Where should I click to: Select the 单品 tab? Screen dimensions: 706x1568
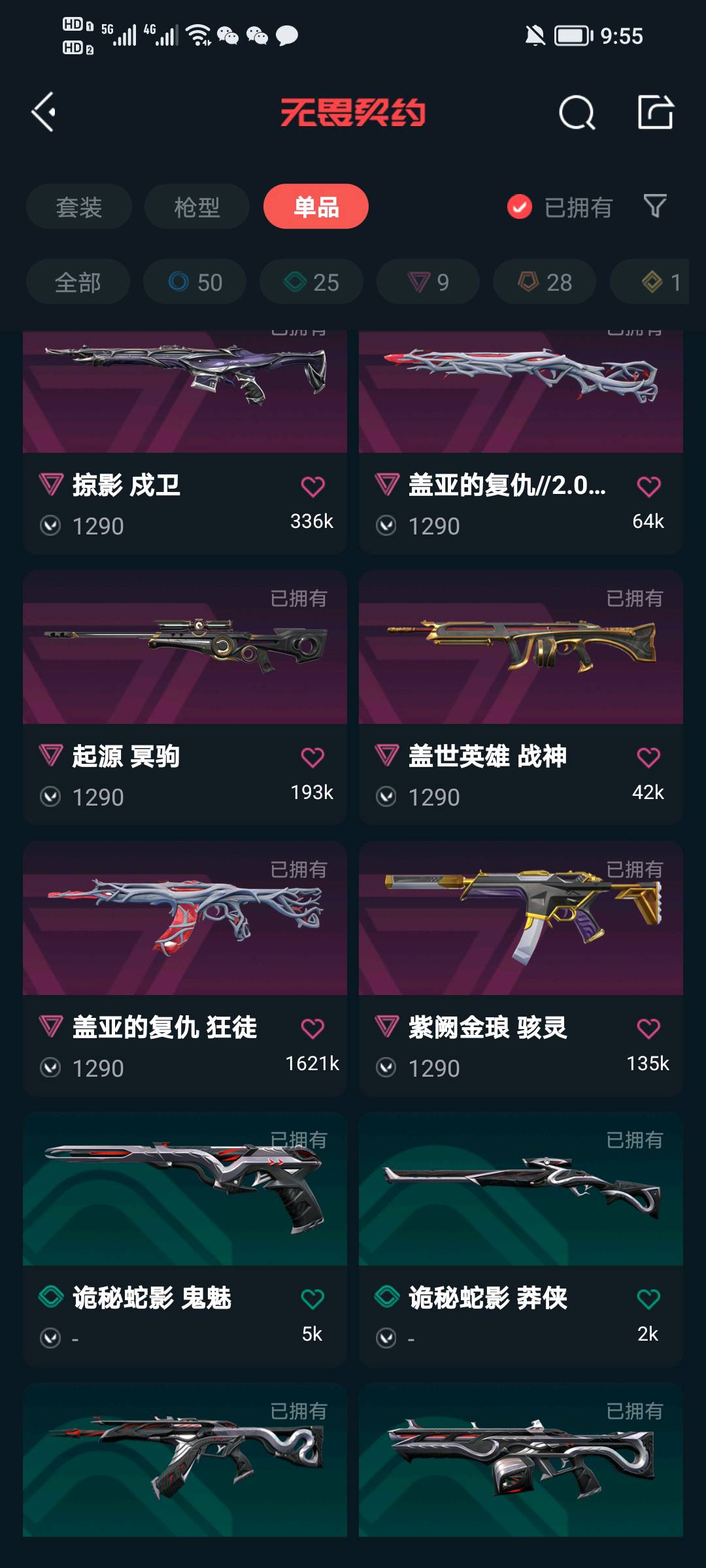tap(316, 207)
